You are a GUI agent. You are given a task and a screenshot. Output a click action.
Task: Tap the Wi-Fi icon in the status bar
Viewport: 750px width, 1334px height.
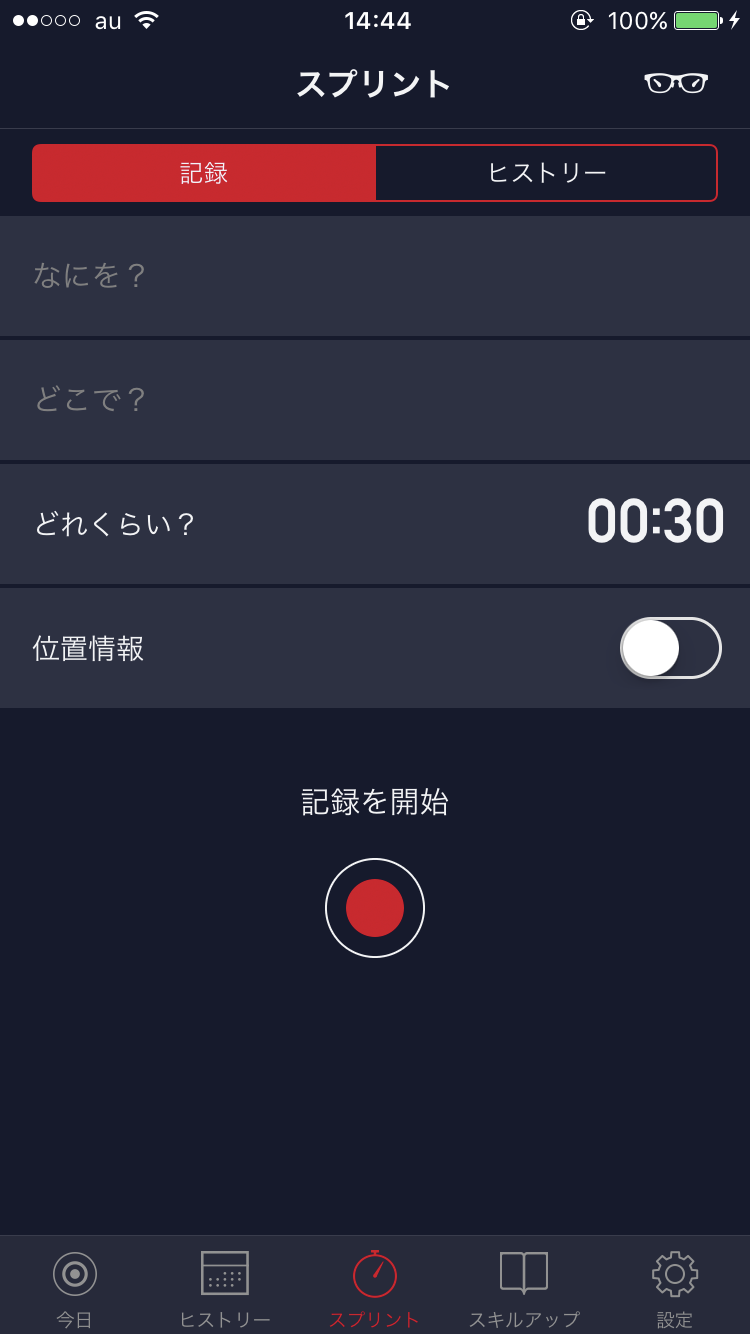147,18
